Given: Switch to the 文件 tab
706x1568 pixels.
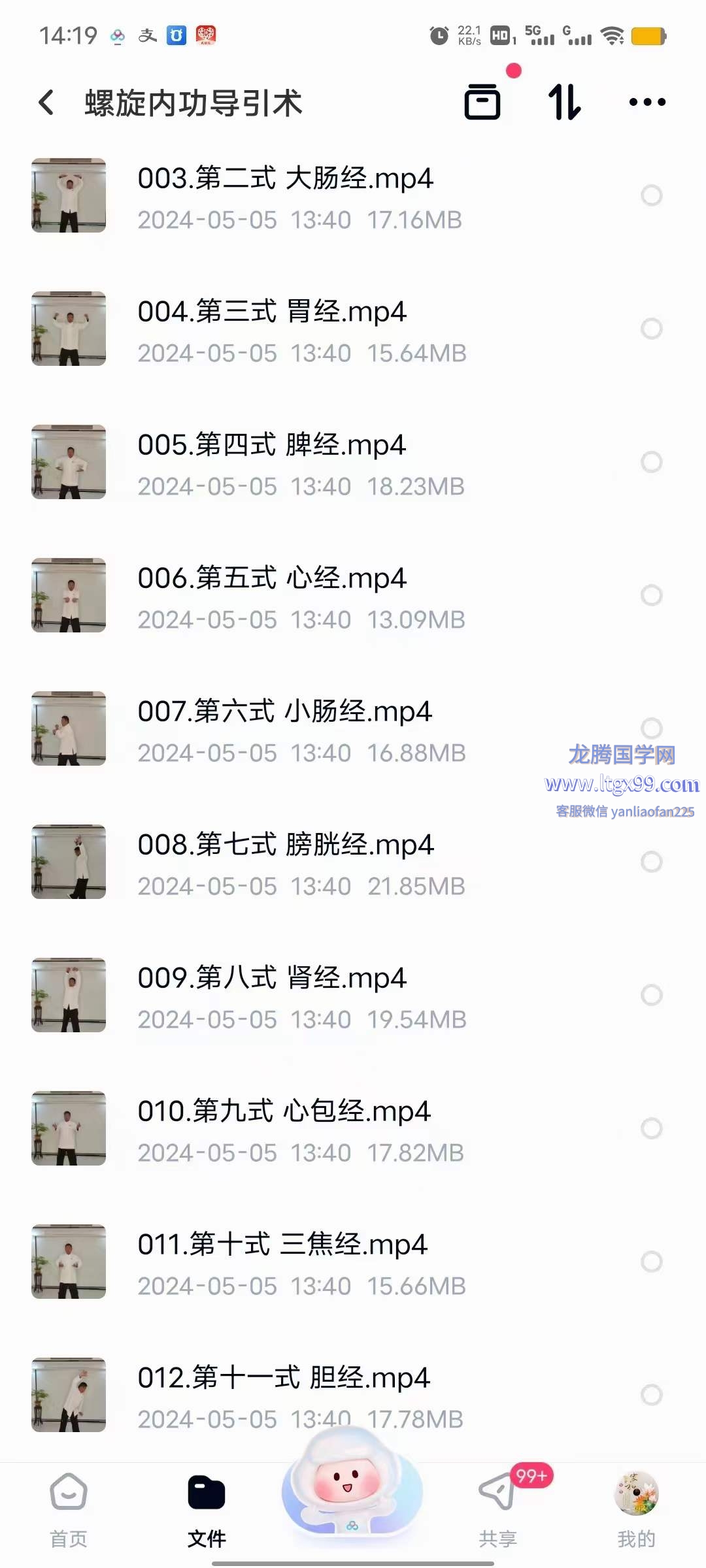Looking at the screenshot, I should [x=207, y=1511].
